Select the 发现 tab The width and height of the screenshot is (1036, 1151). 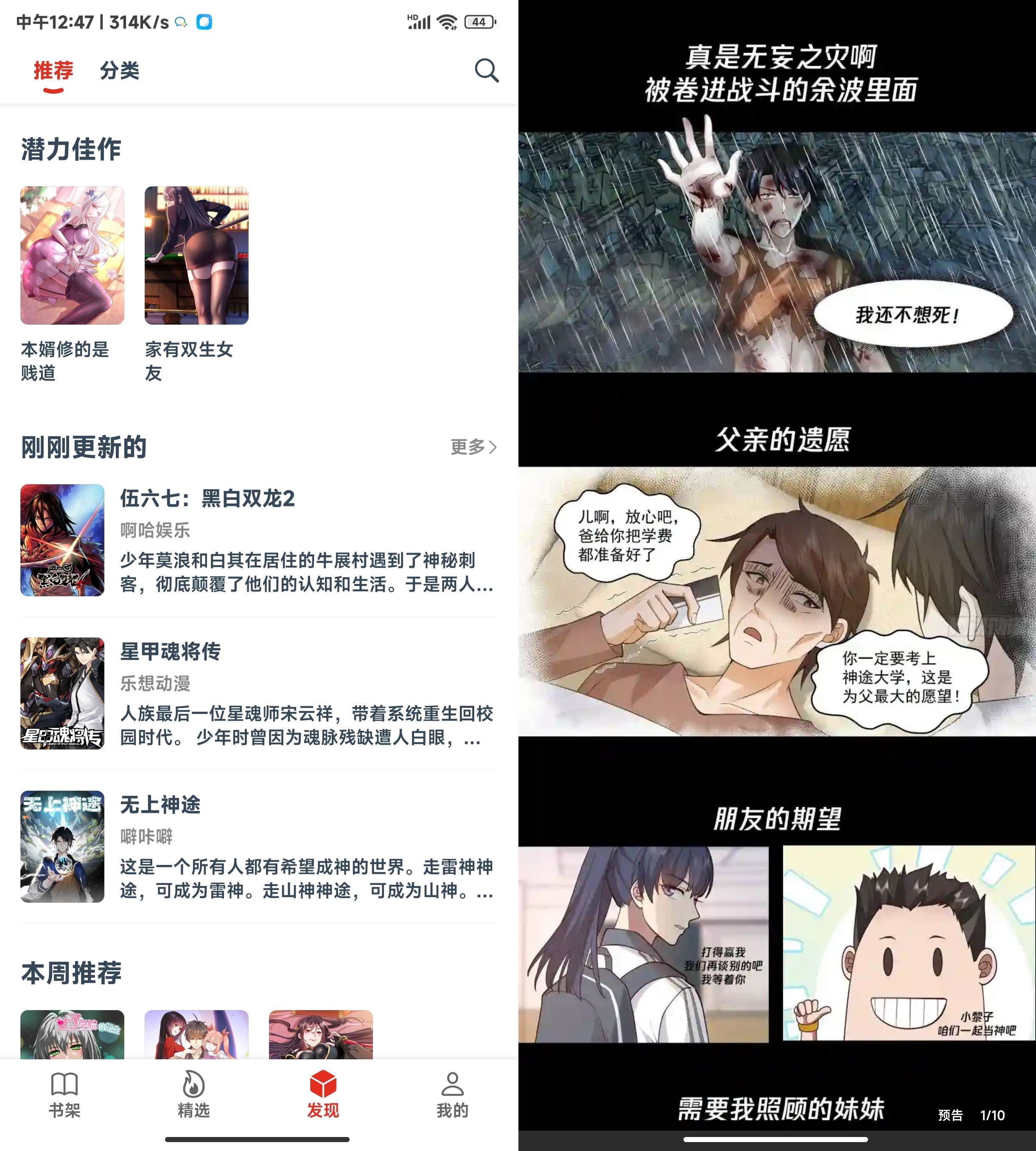pos(323,1095)
